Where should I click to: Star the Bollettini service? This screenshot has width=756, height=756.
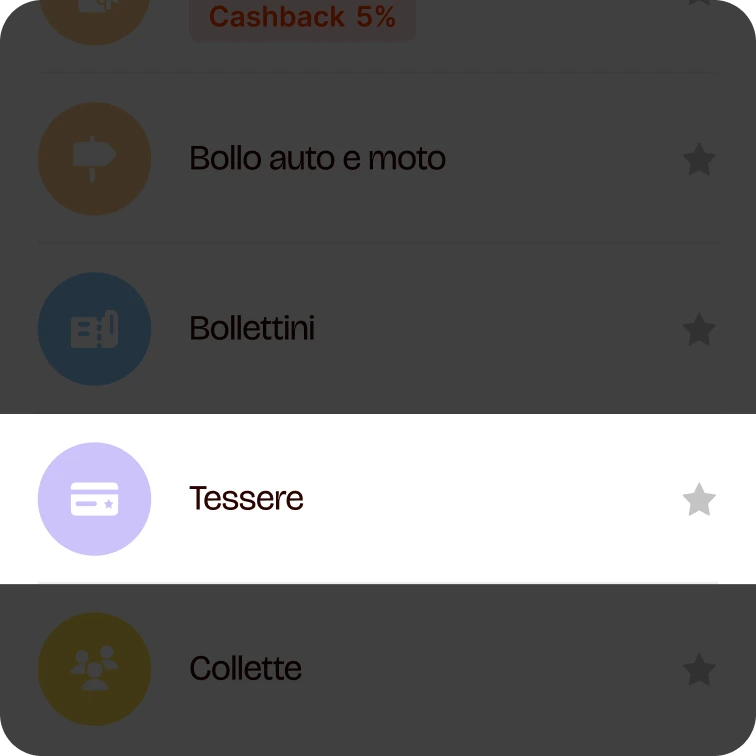point(699,329)
